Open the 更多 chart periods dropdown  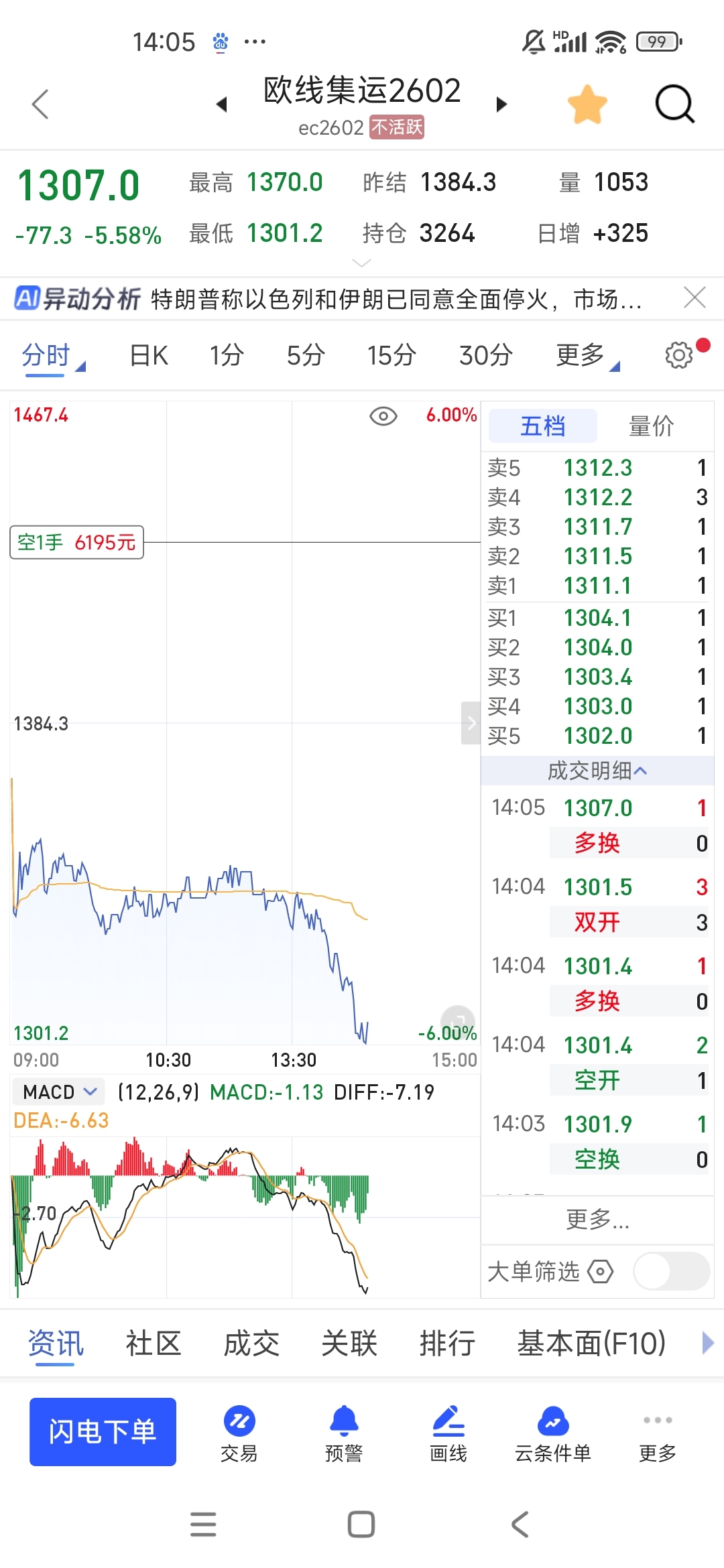587,356
